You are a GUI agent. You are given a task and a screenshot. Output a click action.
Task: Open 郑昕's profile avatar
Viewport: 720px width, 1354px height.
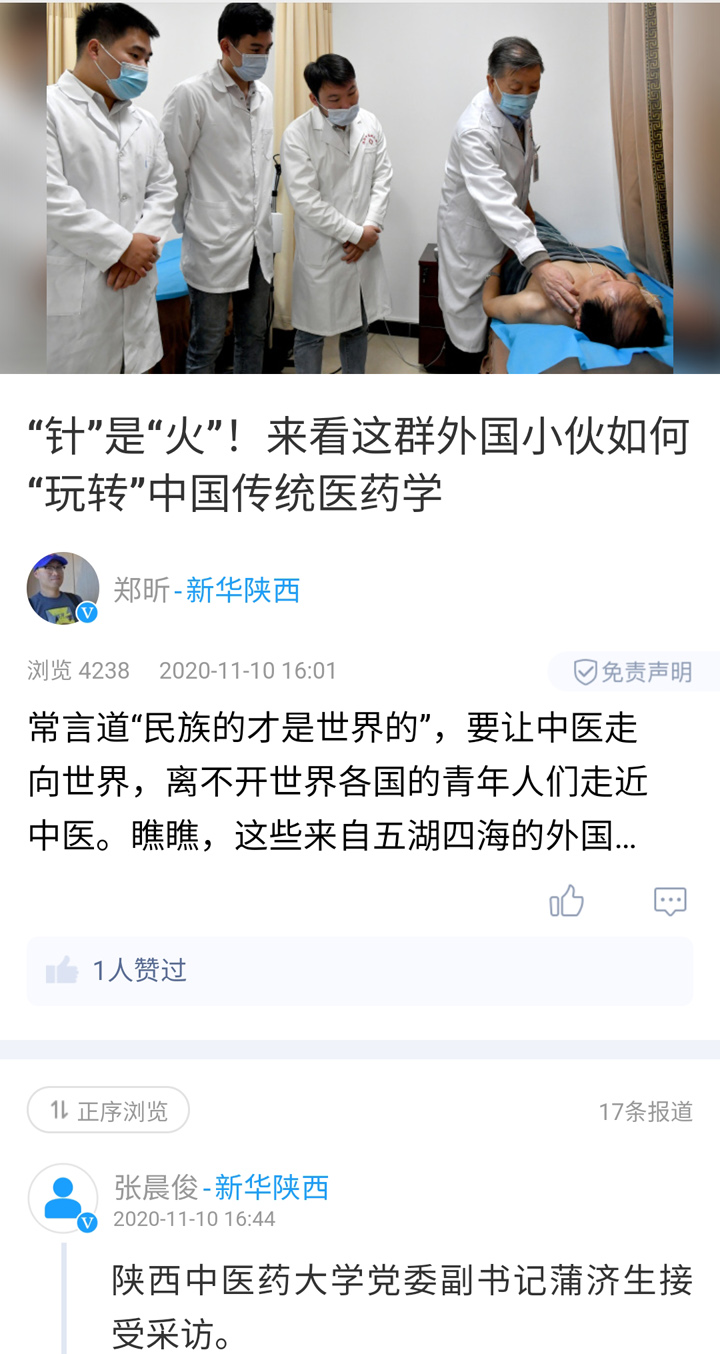pos(62,589)
